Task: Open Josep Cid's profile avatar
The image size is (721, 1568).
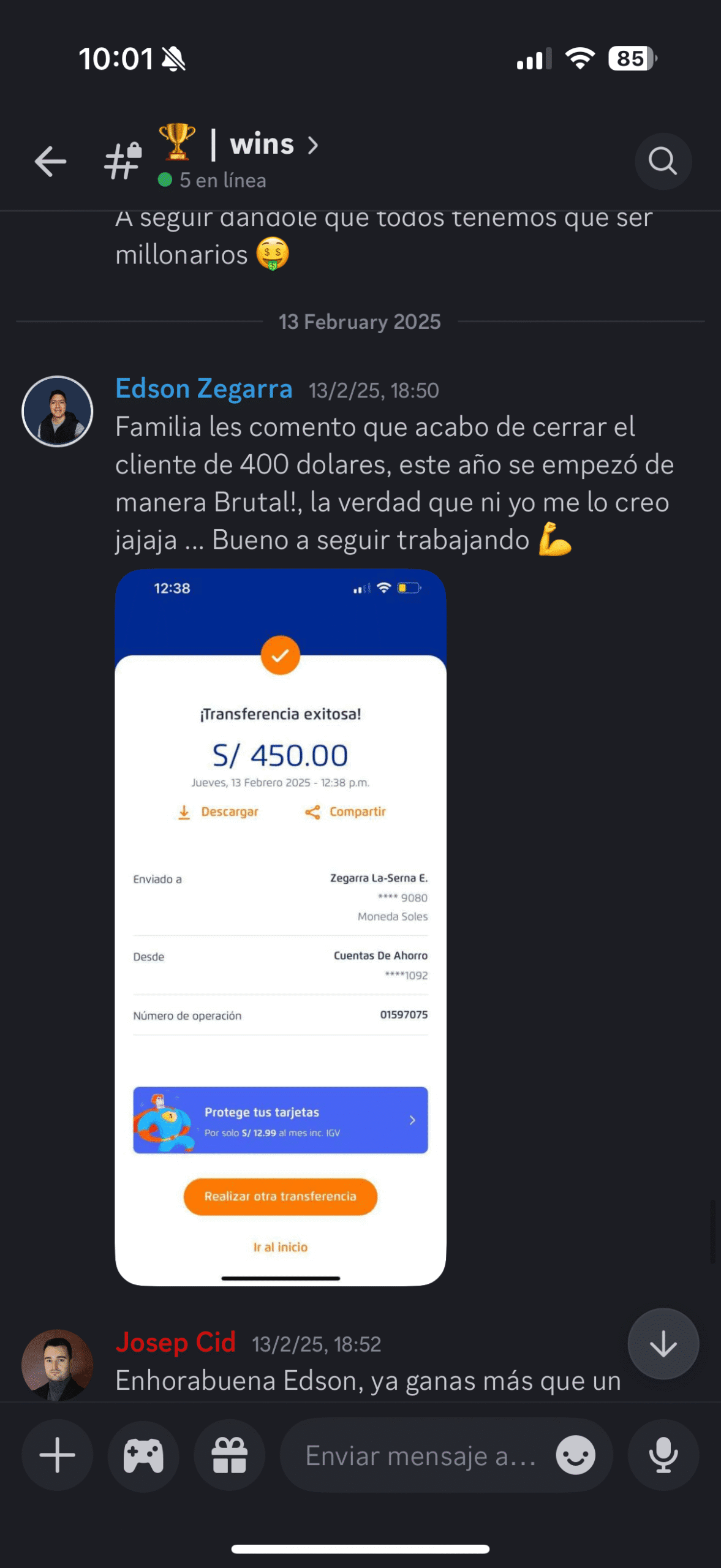Action: (58, 1365)
